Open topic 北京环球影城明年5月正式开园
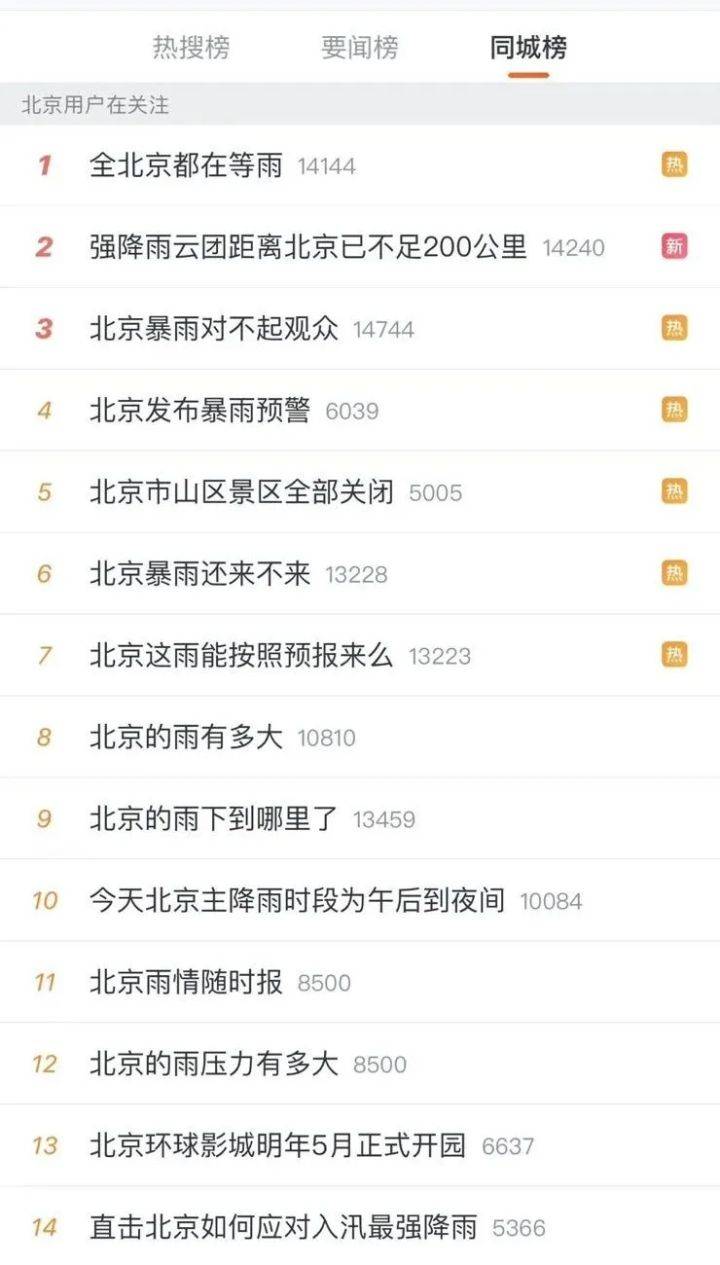This screenshot has height=1265, width=720. pyautogui.click(x=278, y=1146)
